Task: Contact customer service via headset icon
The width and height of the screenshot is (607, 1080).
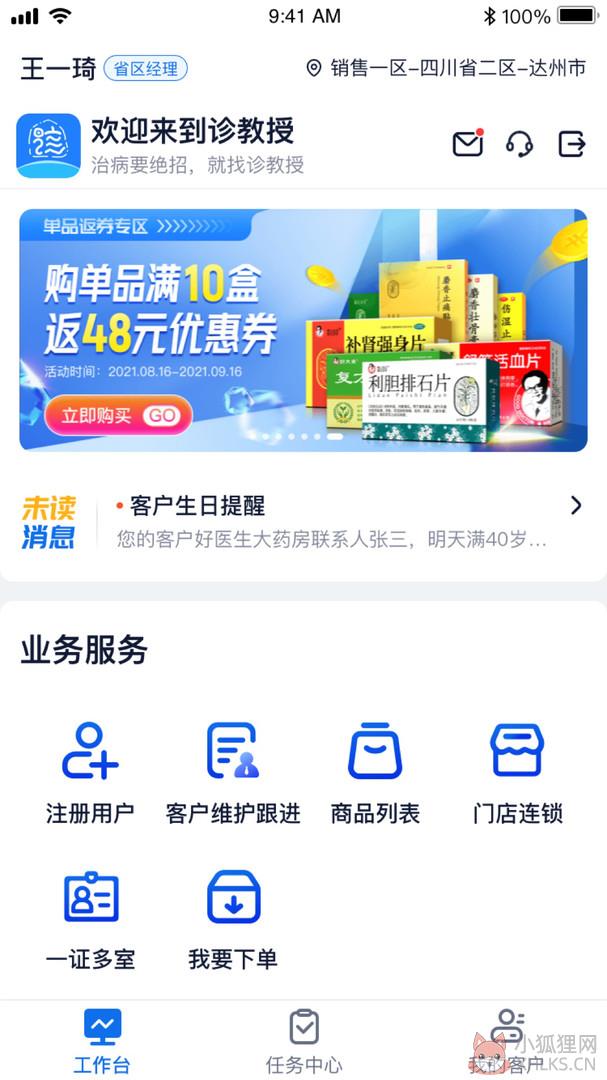Action: click(519, 144)
